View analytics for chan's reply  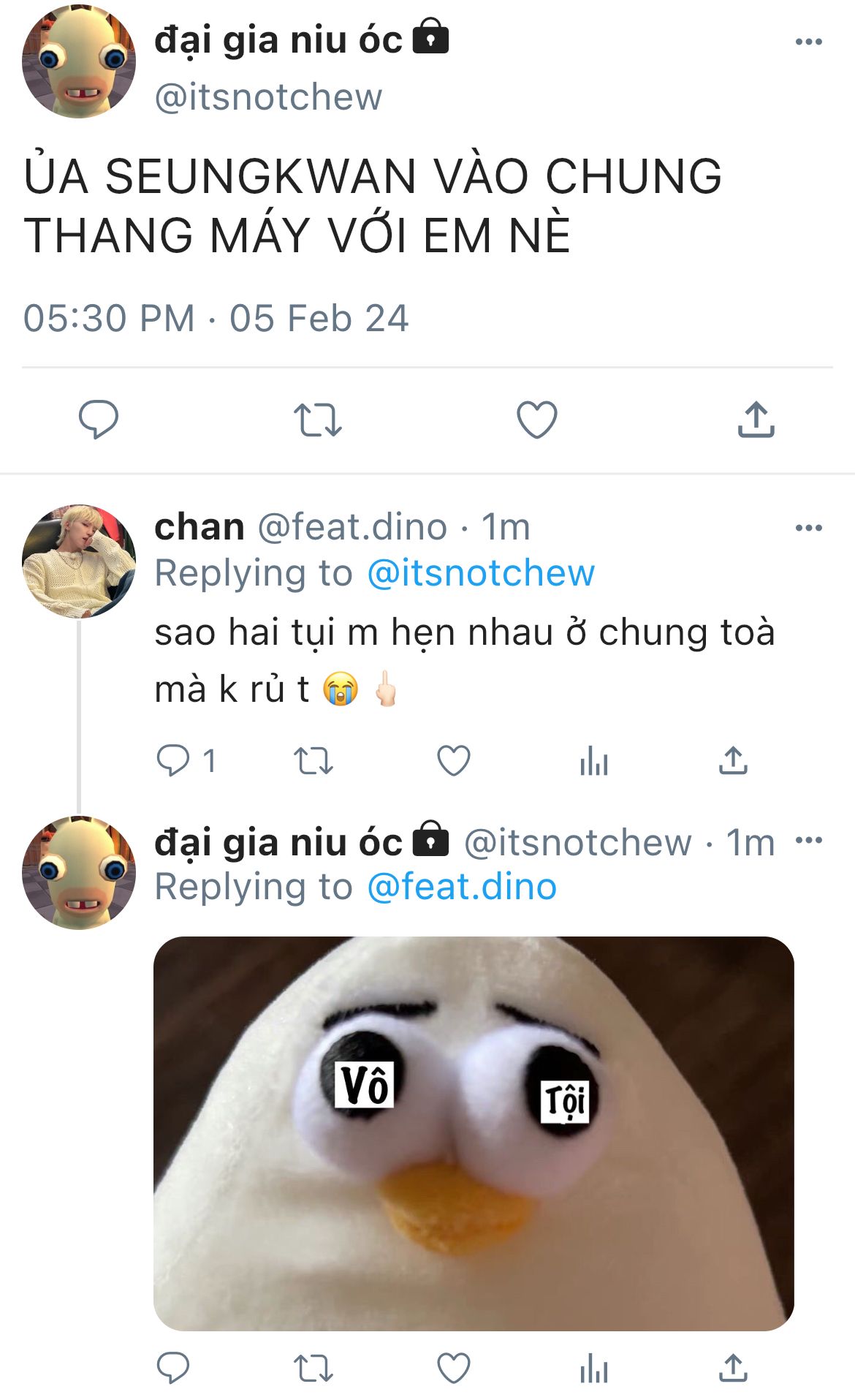tap(593, 761)
